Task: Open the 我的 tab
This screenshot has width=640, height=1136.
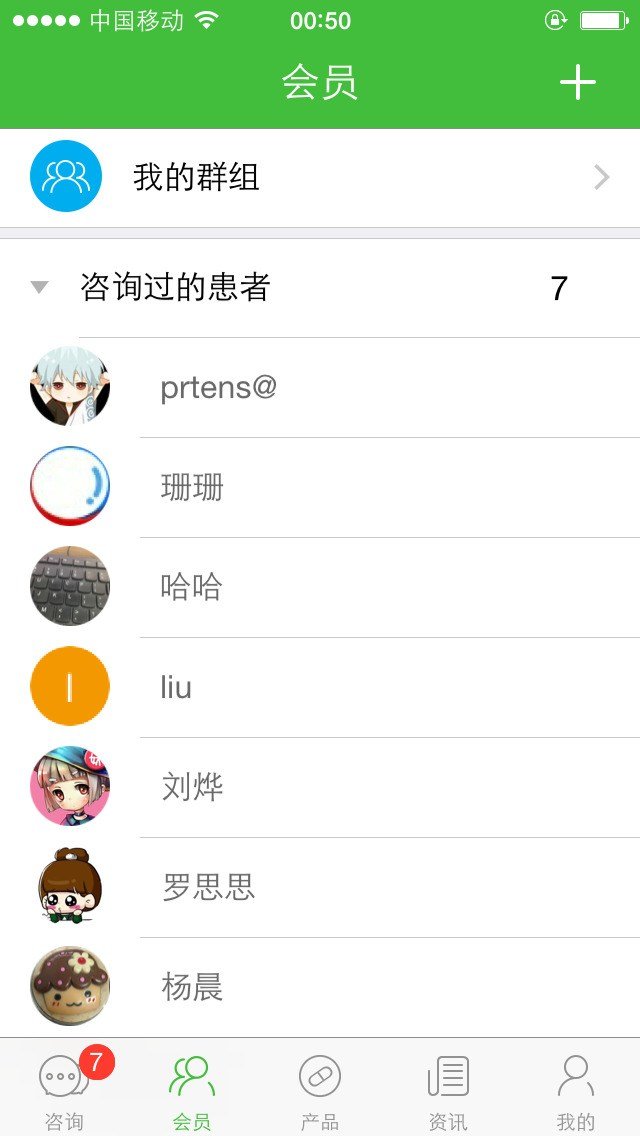Action: coord(576,1090)
